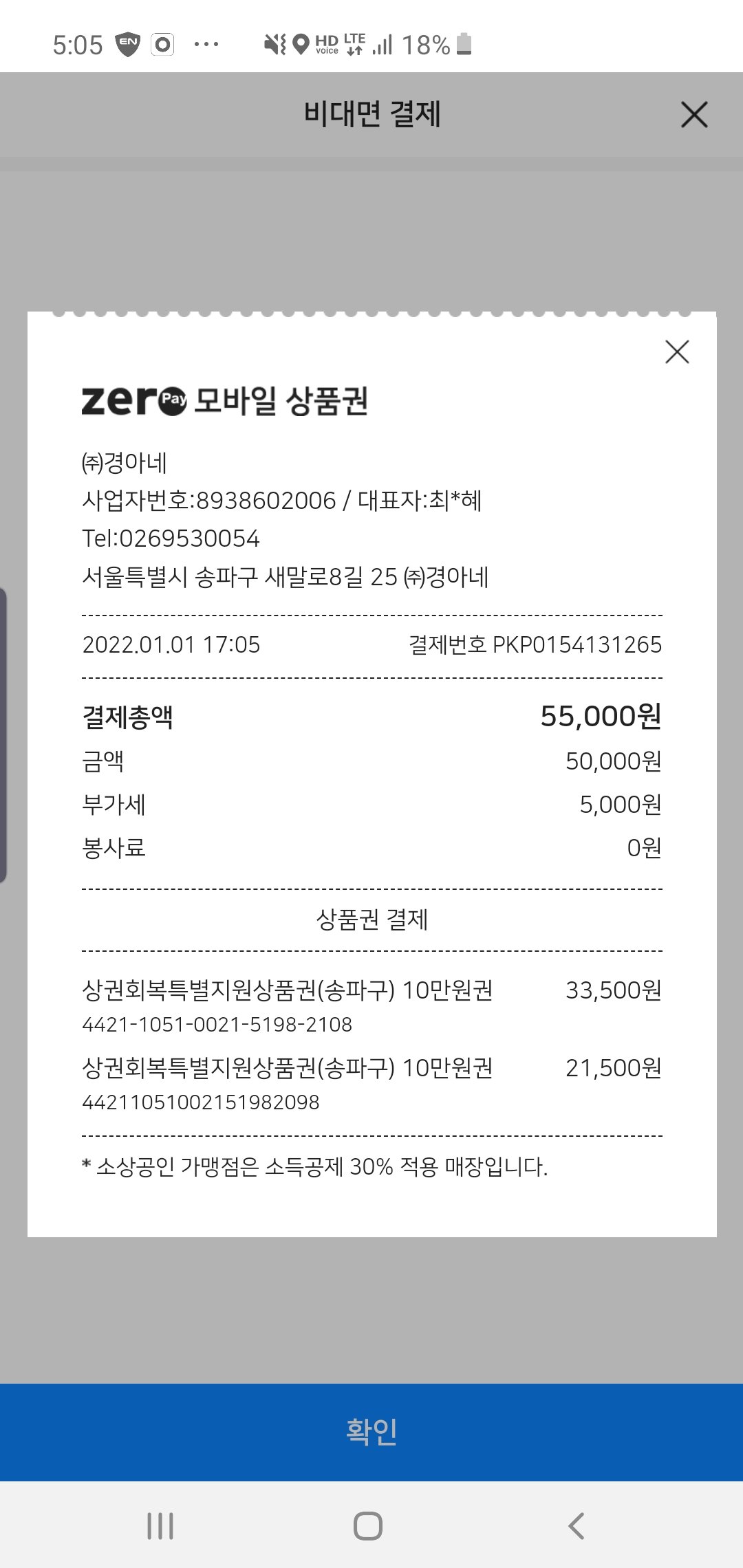Confirm with the 확인 button

click(x=371, y=1432)
